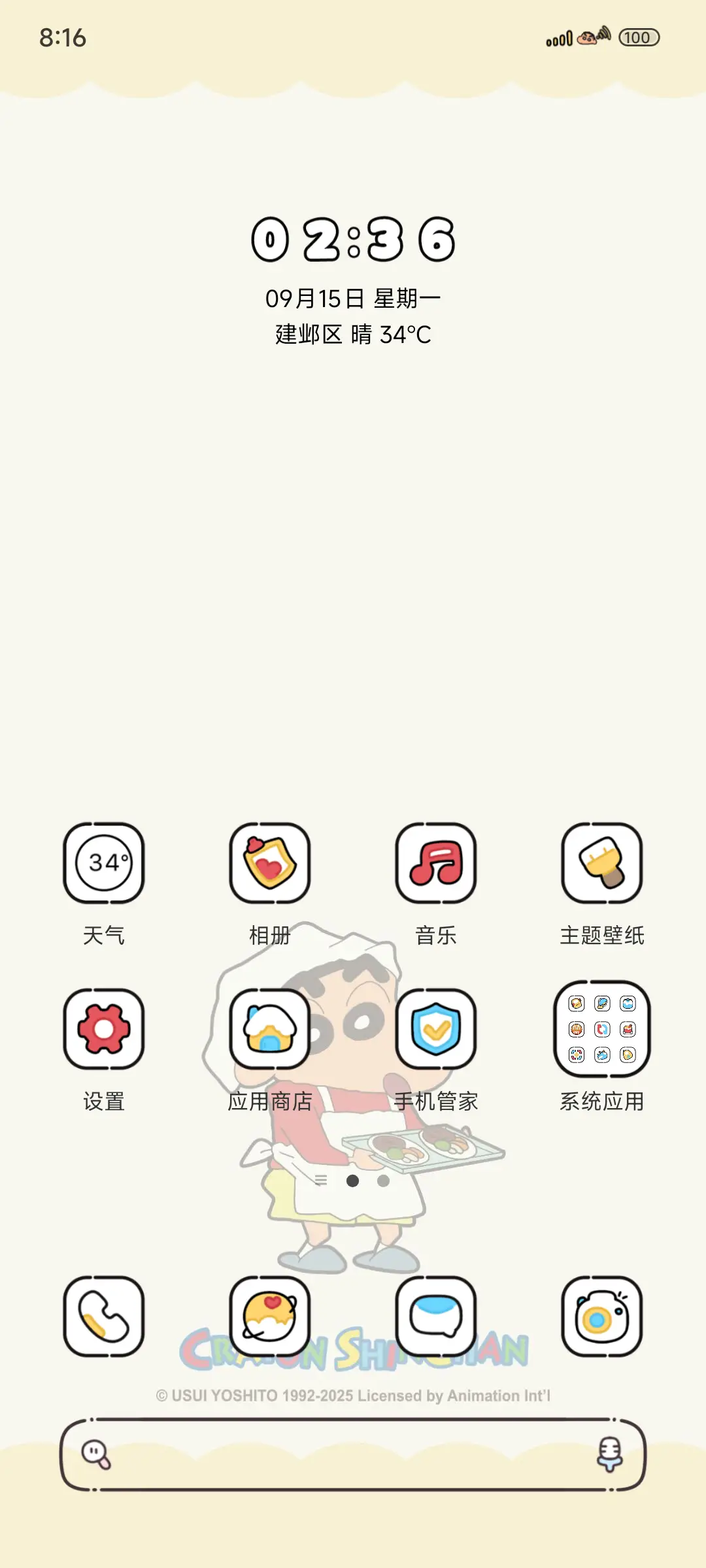706x1568 pixels.
Task: Launch the browser with the yellow planet icon
Action: click(270, 1315)
